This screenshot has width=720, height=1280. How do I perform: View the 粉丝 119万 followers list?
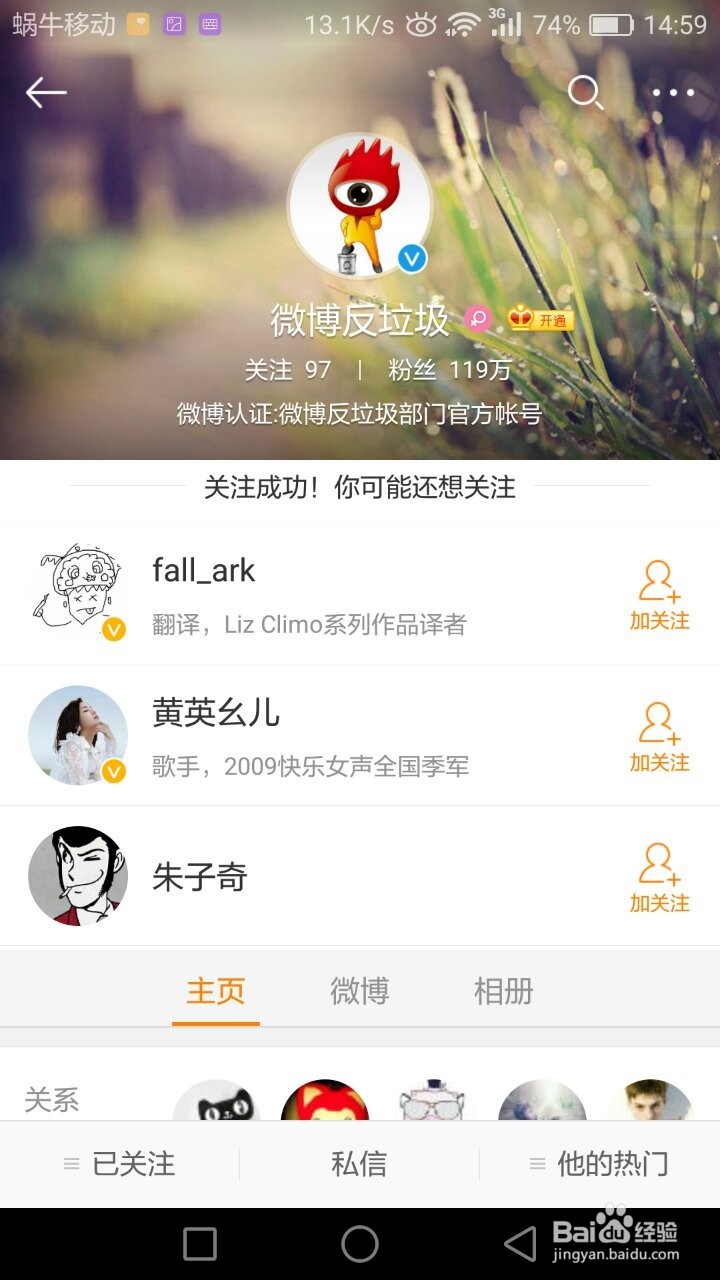450,370
